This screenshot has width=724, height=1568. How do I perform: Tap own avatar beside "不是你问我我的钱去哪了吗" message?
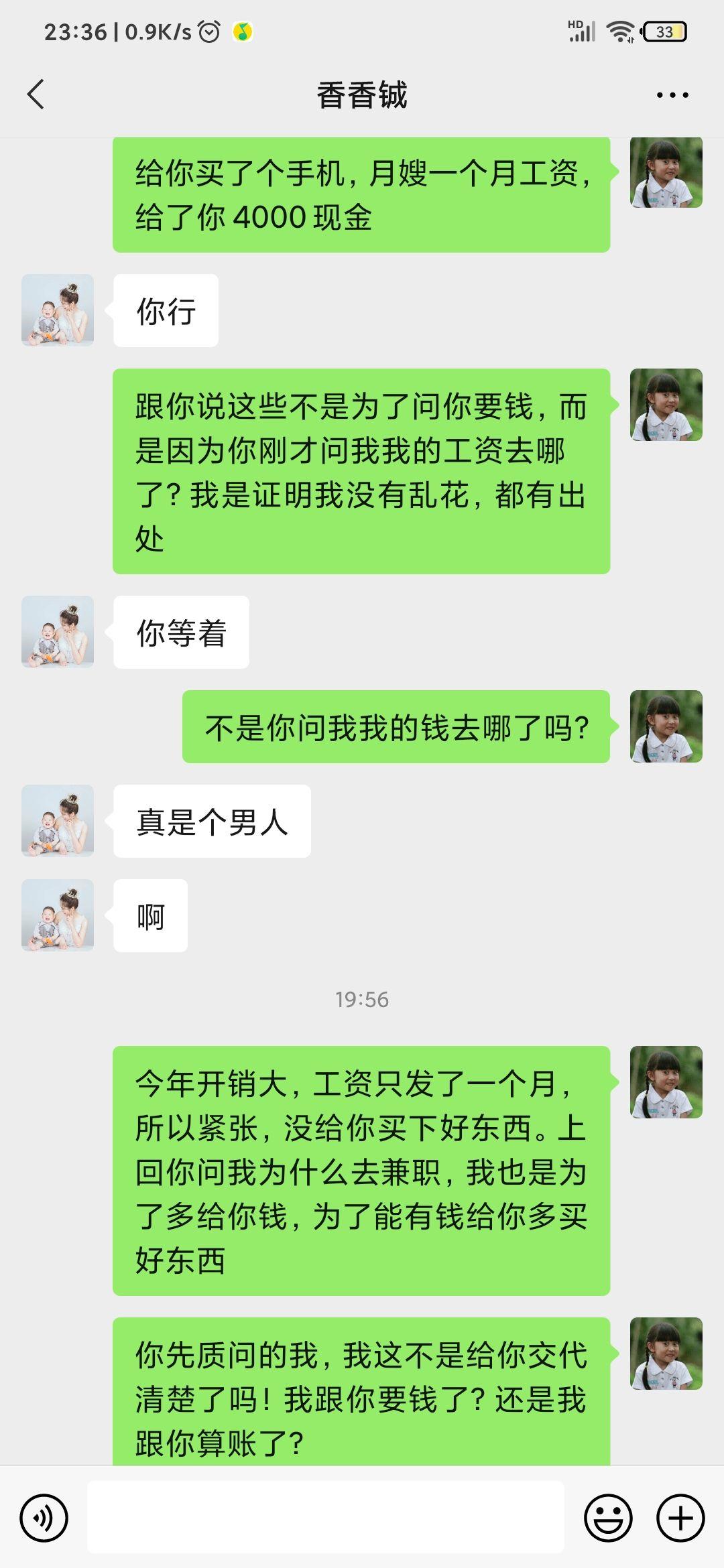tap(666, 726)
